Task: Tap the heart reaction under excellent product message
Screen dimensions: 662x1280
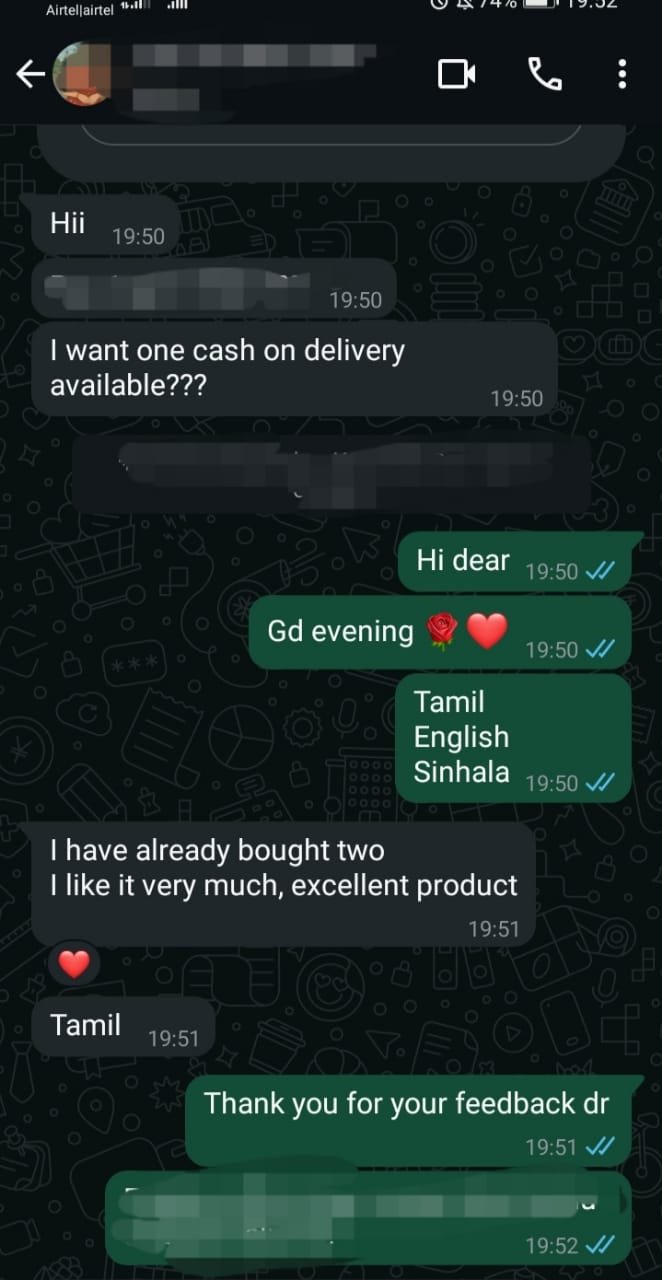Action: (x=74, y=964)
